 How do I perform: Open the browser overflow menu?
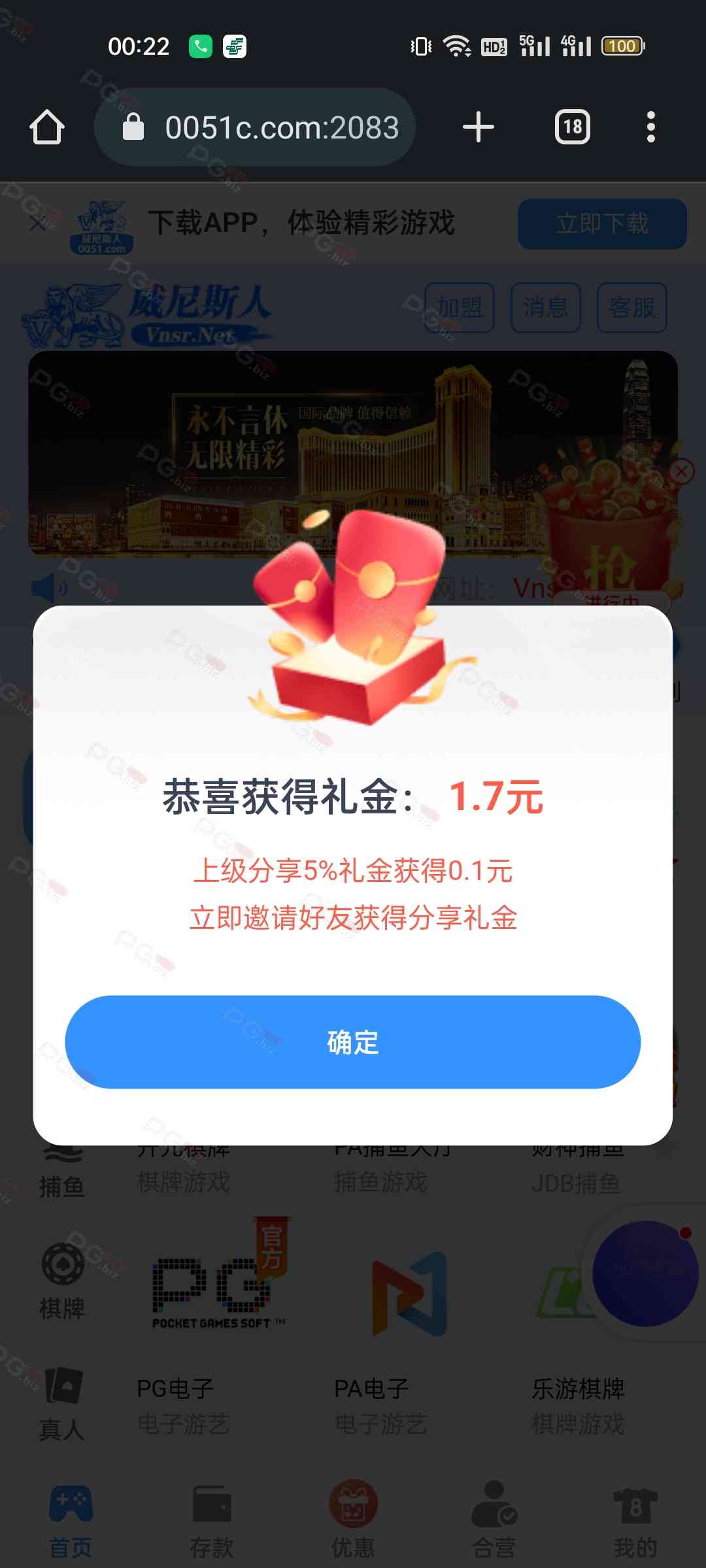(x=650, y=127)
